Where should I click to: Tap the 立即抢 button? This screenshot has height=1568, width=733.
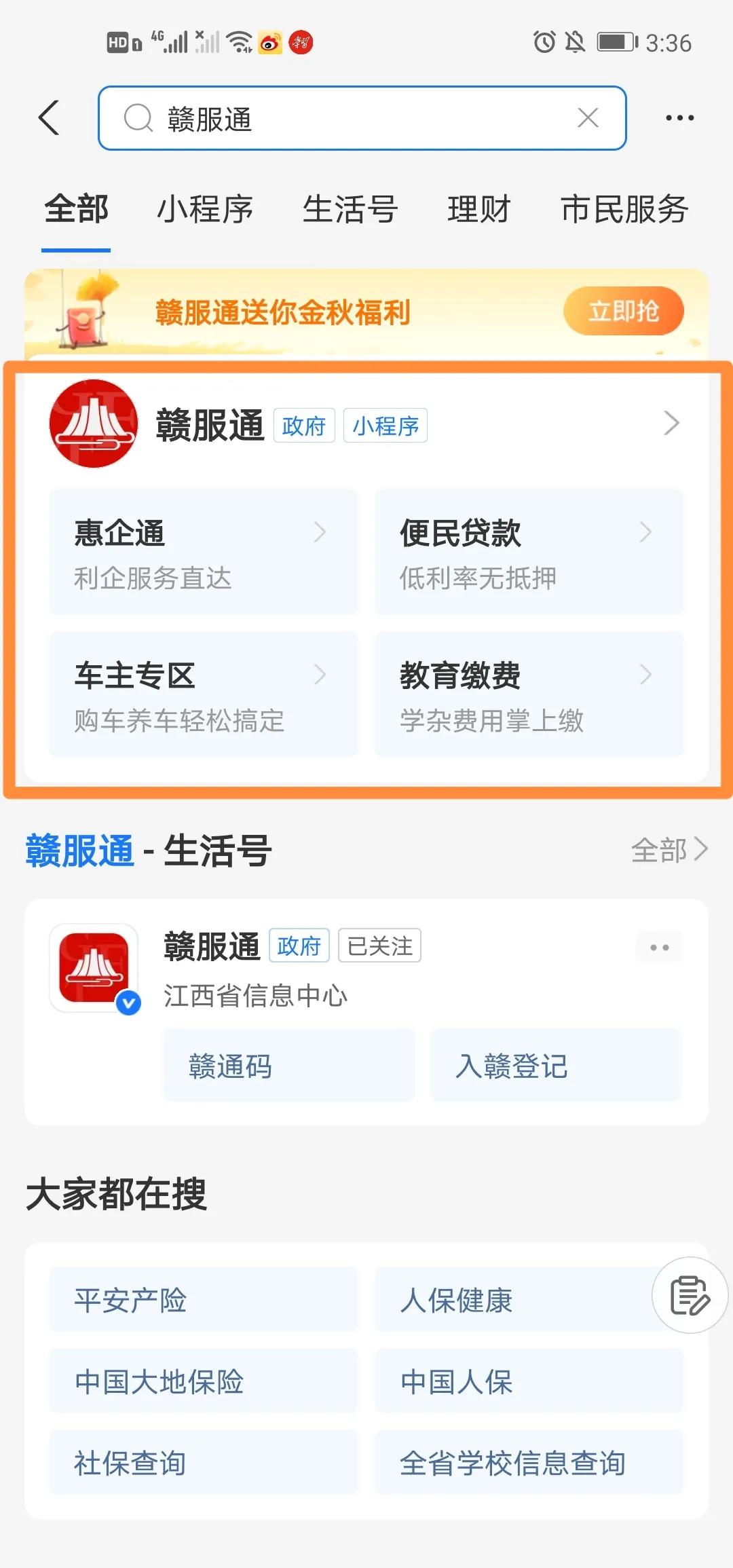[623, 312]
